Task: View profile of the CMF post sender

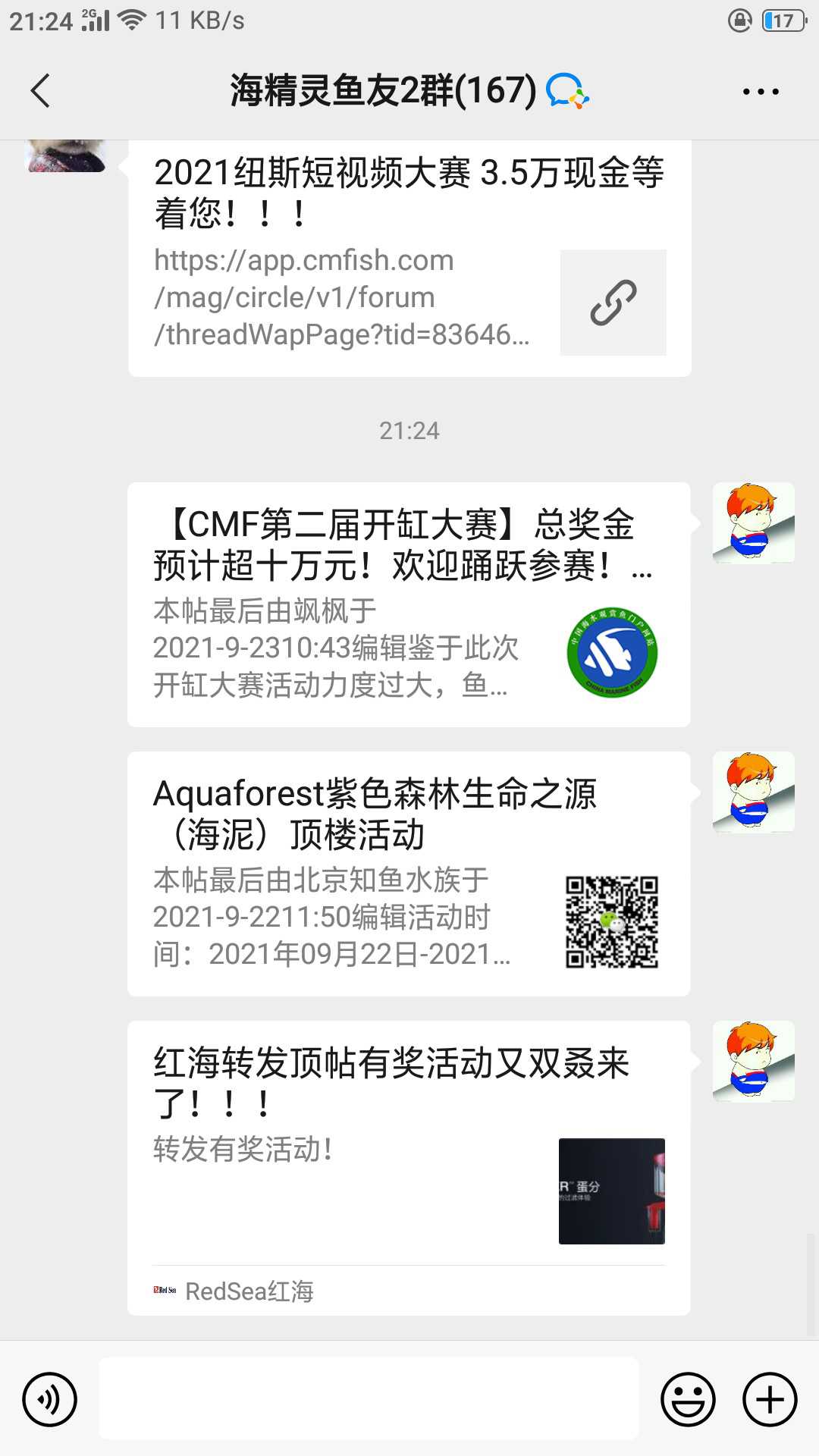Action: (753, 523)
